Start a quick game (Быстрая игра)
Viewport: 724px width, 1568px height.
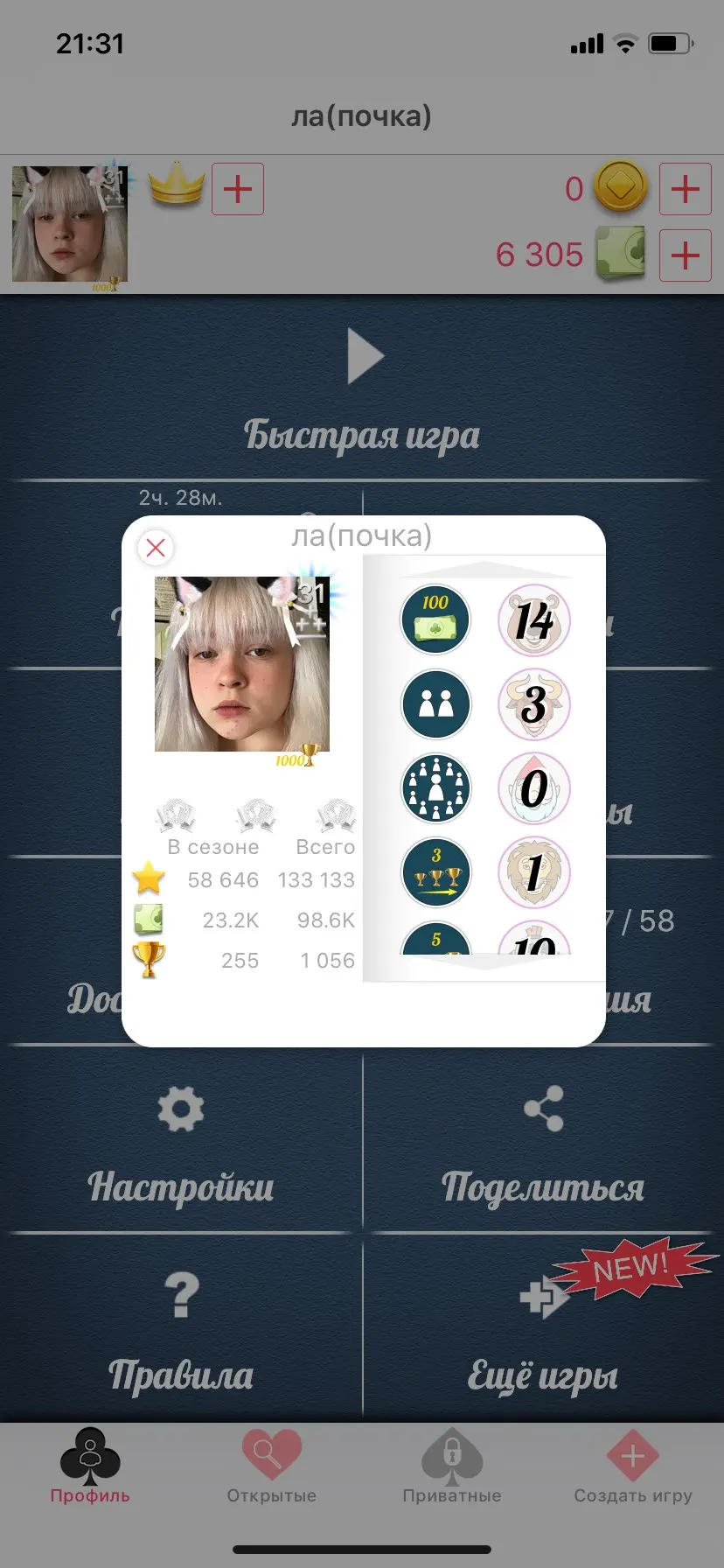click(x=362, y=390)
